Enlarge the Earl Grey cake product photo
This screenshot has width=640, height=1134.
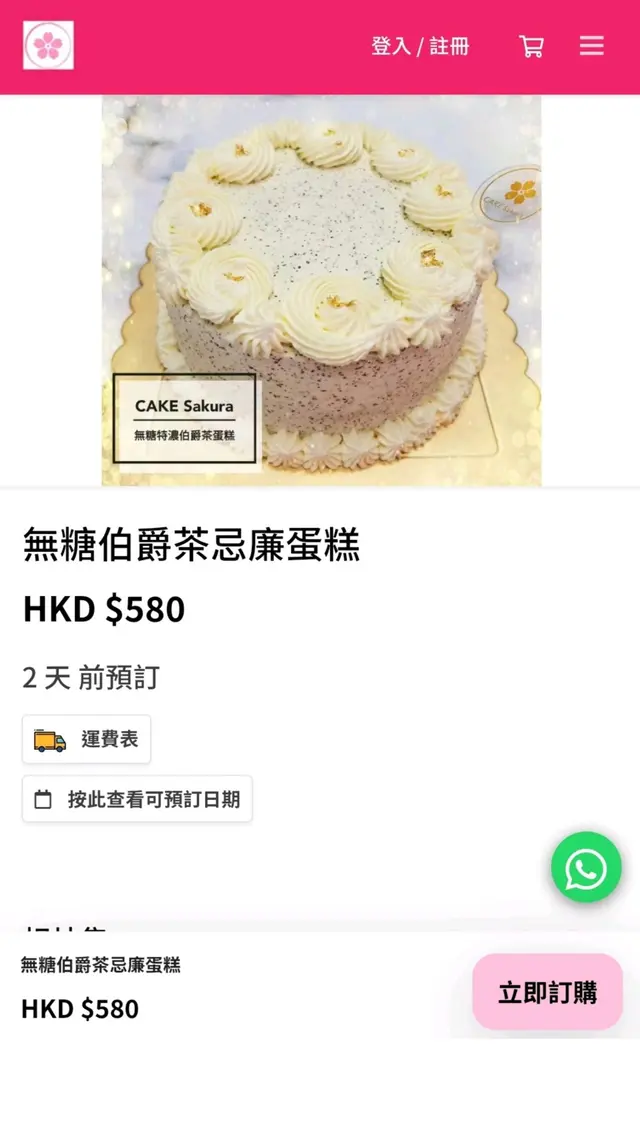(321, 291)
